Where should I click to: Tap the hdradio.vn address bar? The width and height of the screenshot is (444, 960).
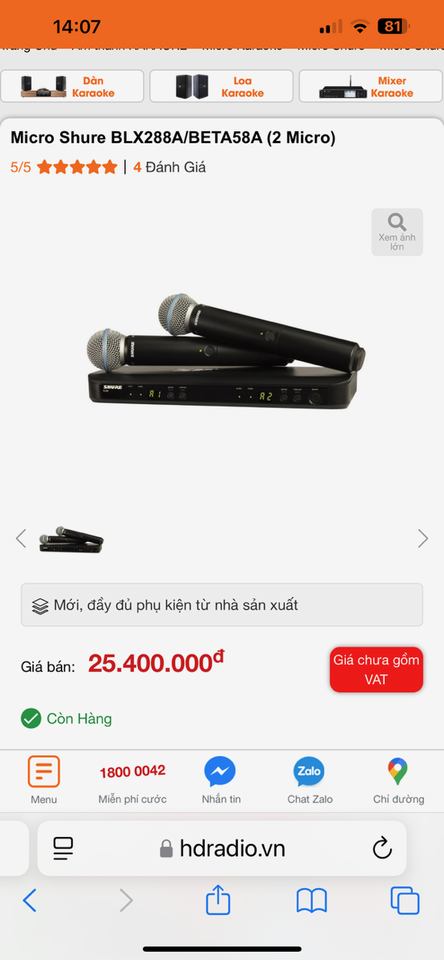pyautogui.click(x=222, y=849)
